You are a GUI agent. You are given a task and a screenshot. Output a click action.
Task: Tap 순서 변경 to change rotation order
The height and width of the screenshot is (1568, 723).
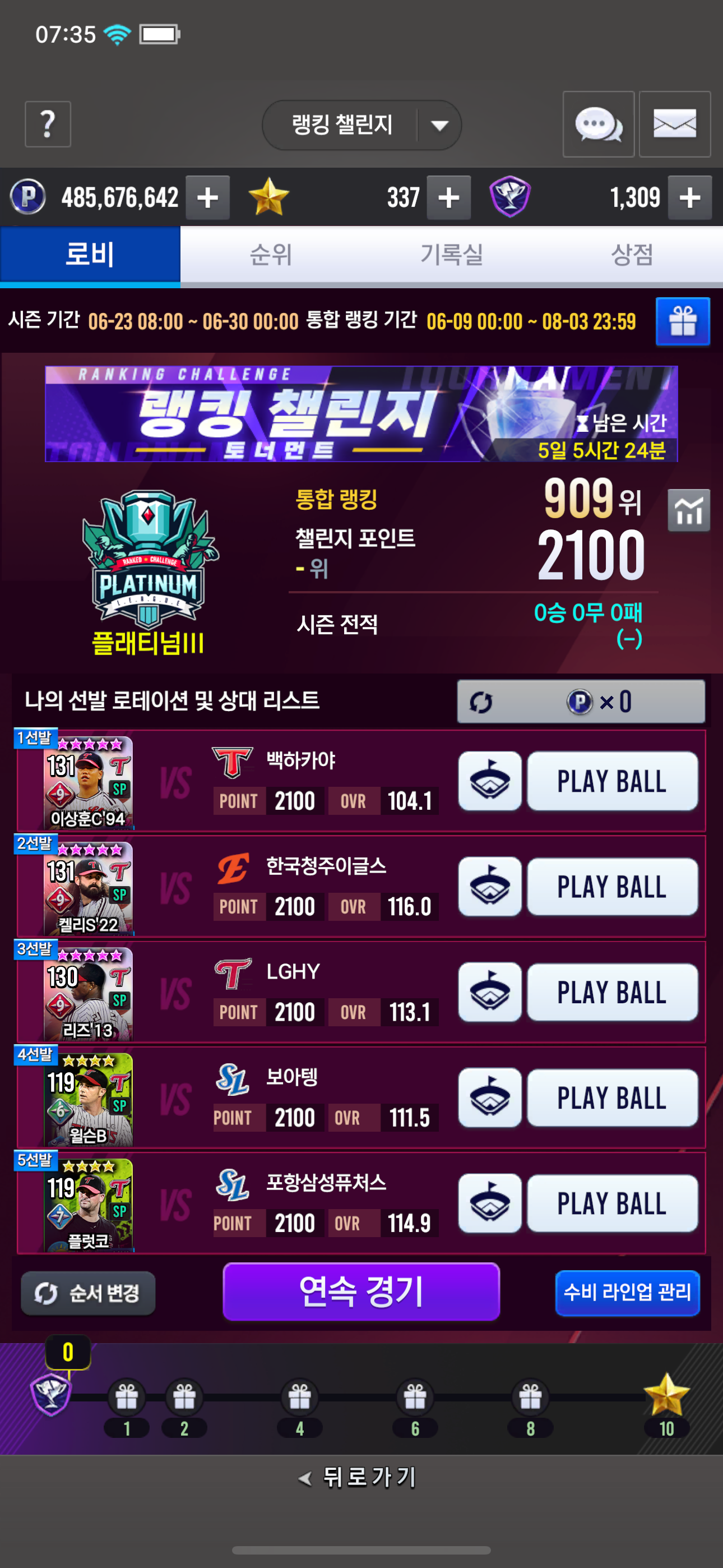point(88,1293)
